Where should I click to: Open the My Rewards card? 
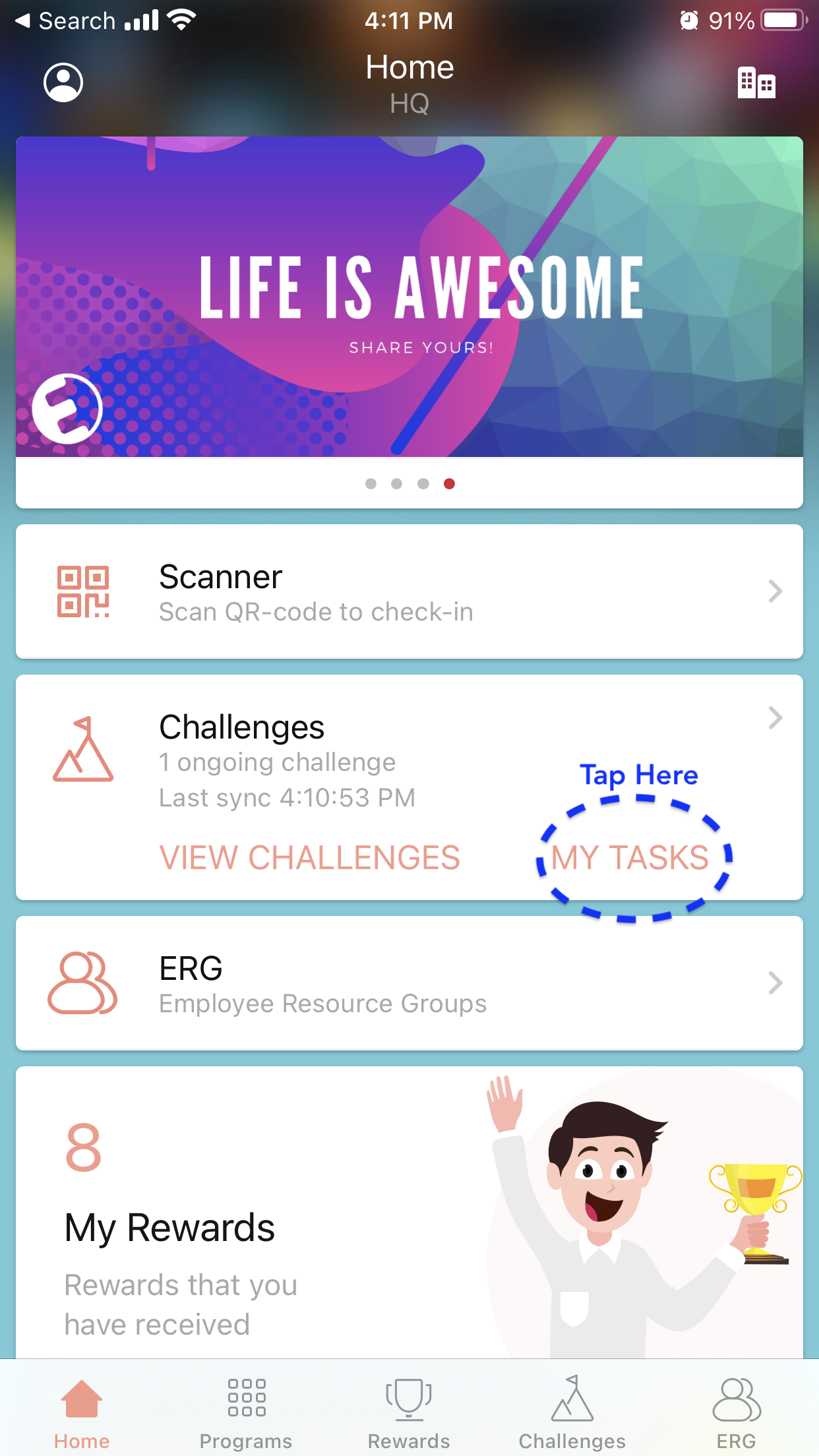[409, 1212]
